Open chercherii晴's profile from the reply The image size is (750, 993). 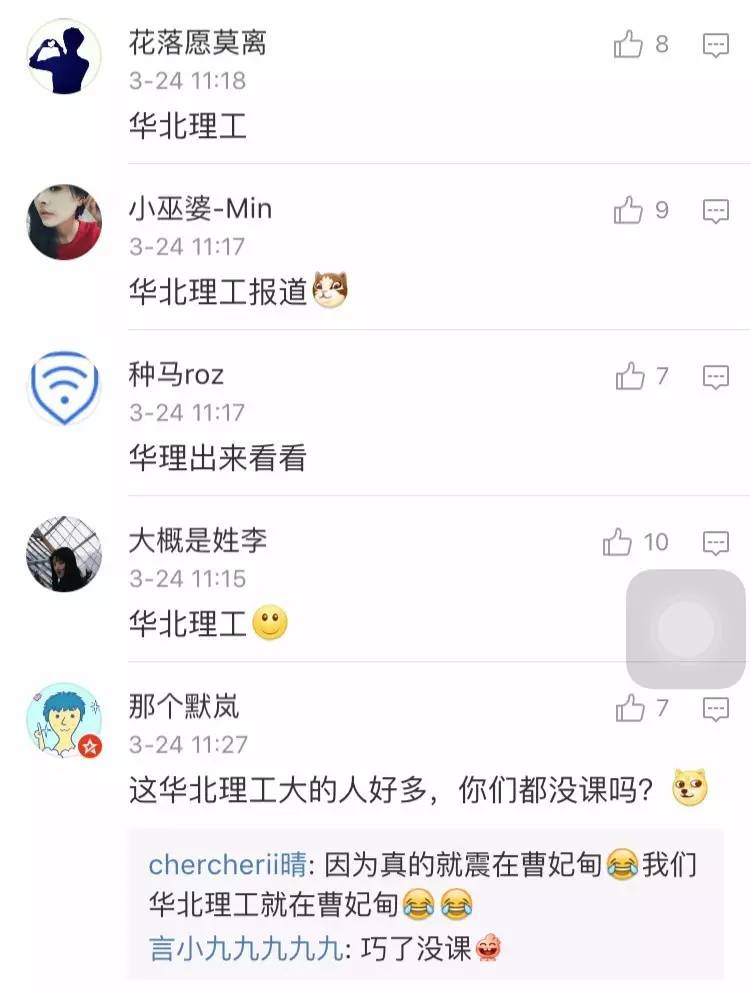tap(227, 865)
